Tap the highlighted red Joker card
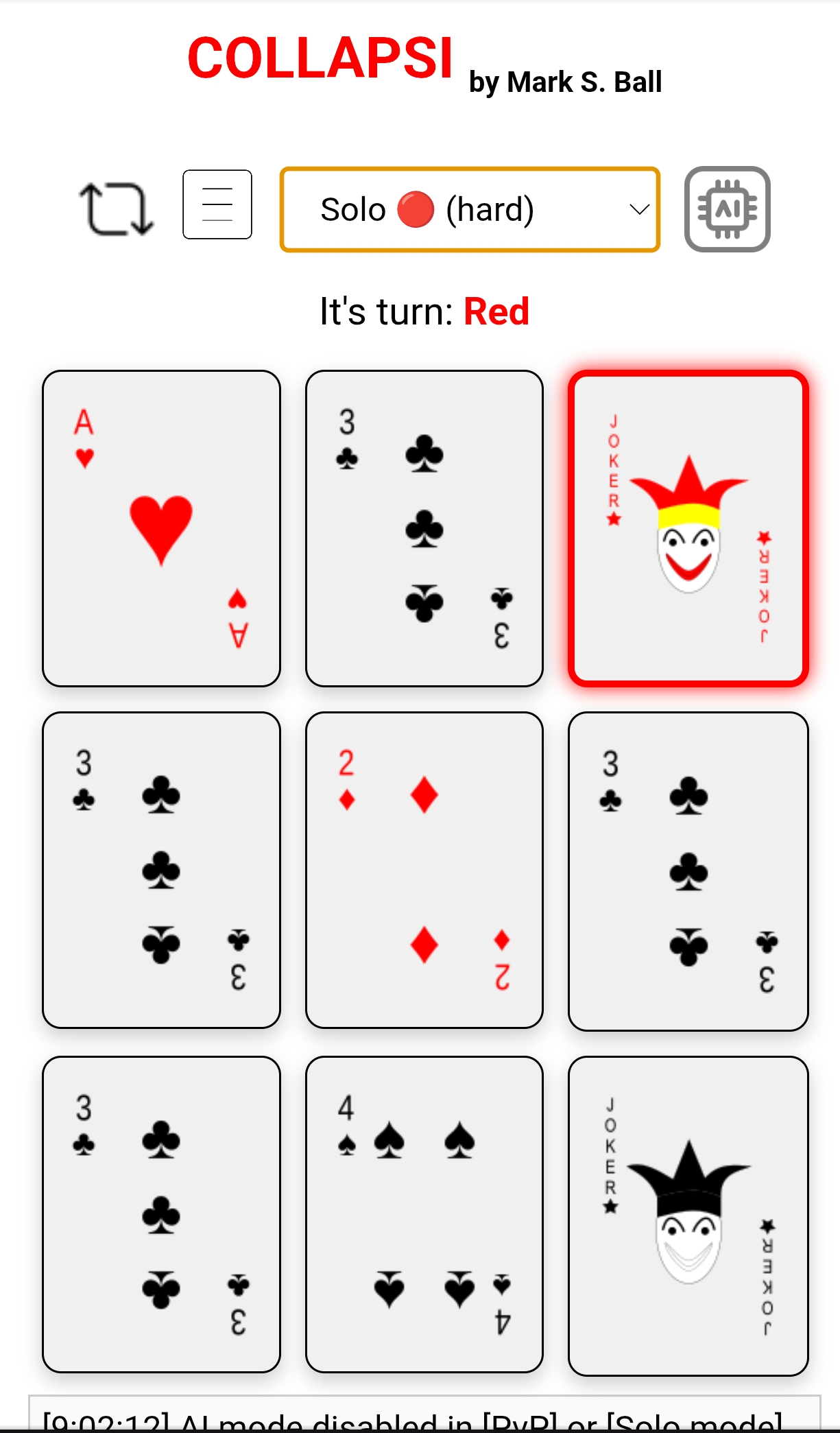 coord(688,528)
